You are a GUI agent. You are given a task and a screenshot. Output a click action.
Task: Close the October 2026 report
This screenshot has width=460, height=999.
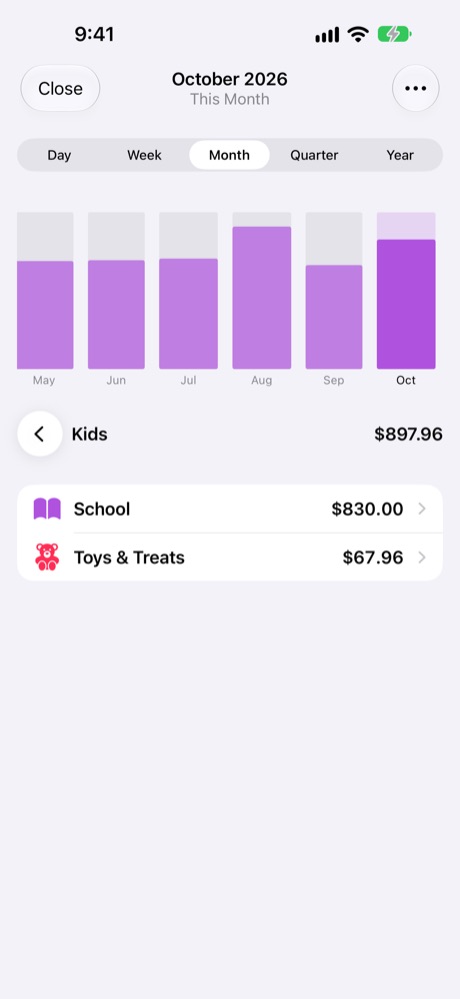coord(60,89)
